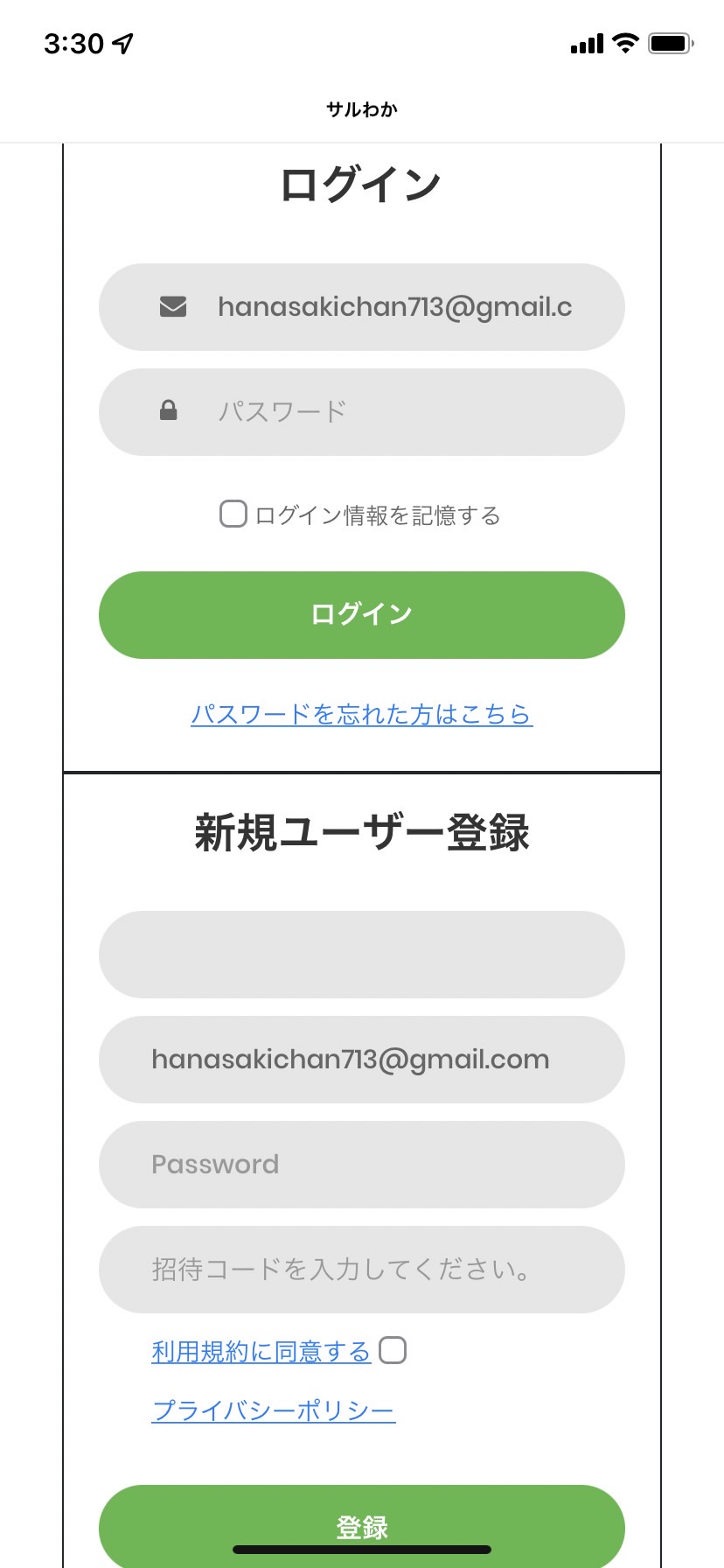
Task: Tap the login email field
Action: coord(362,307)
